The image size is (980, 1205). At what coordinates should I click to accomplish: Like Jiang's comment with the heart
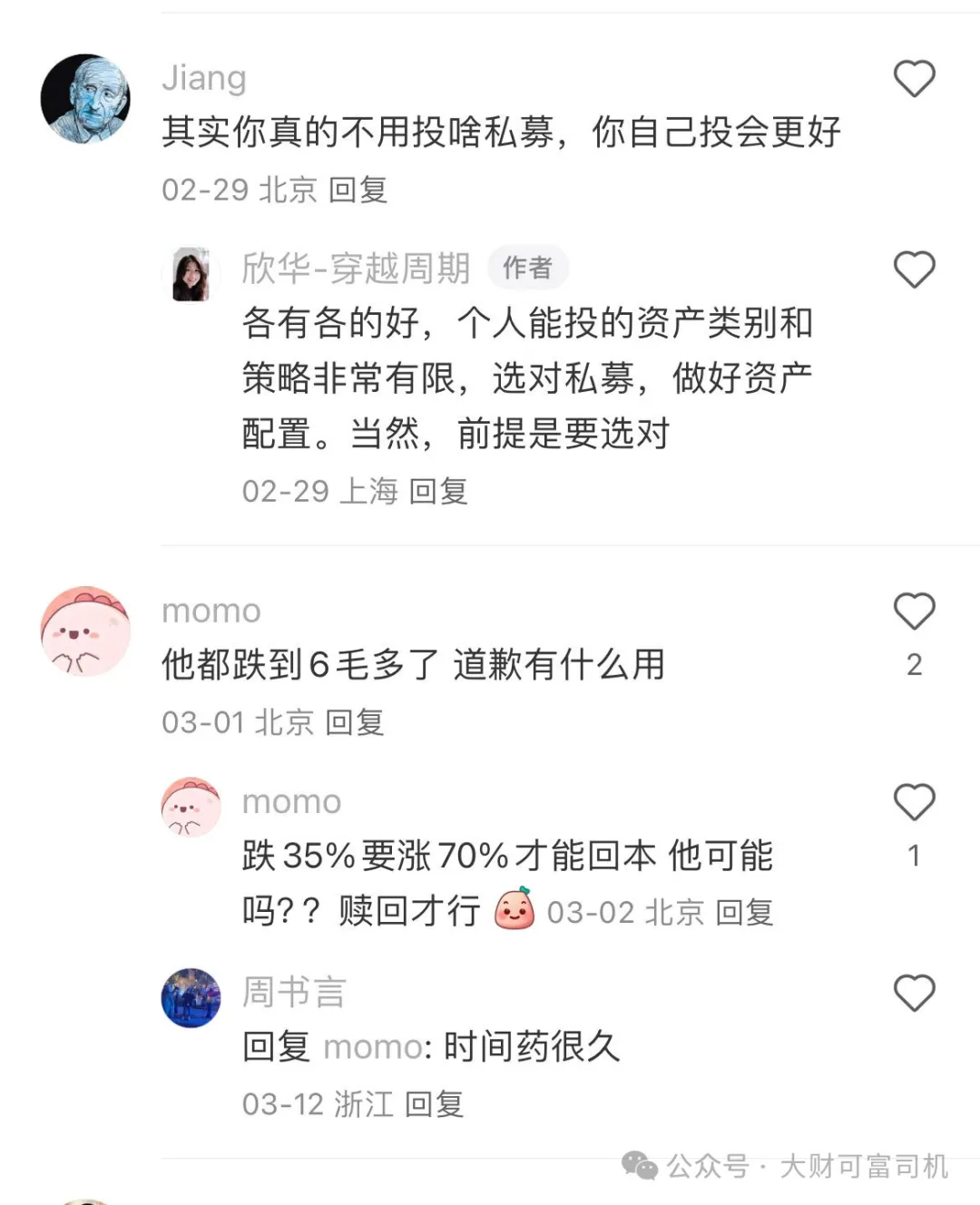916,79
